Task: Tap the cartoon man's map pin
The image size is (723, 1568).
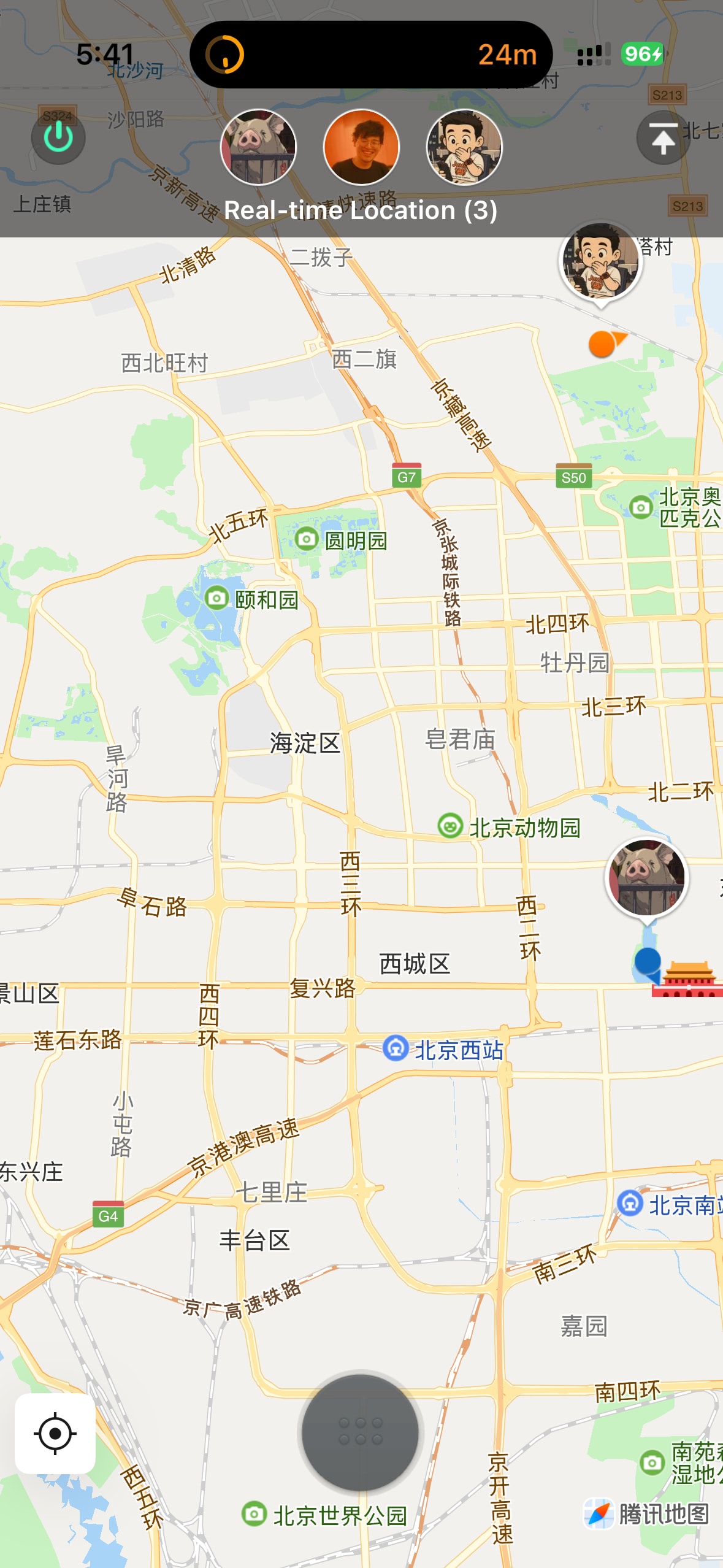Action: click(x=601, y=261)
